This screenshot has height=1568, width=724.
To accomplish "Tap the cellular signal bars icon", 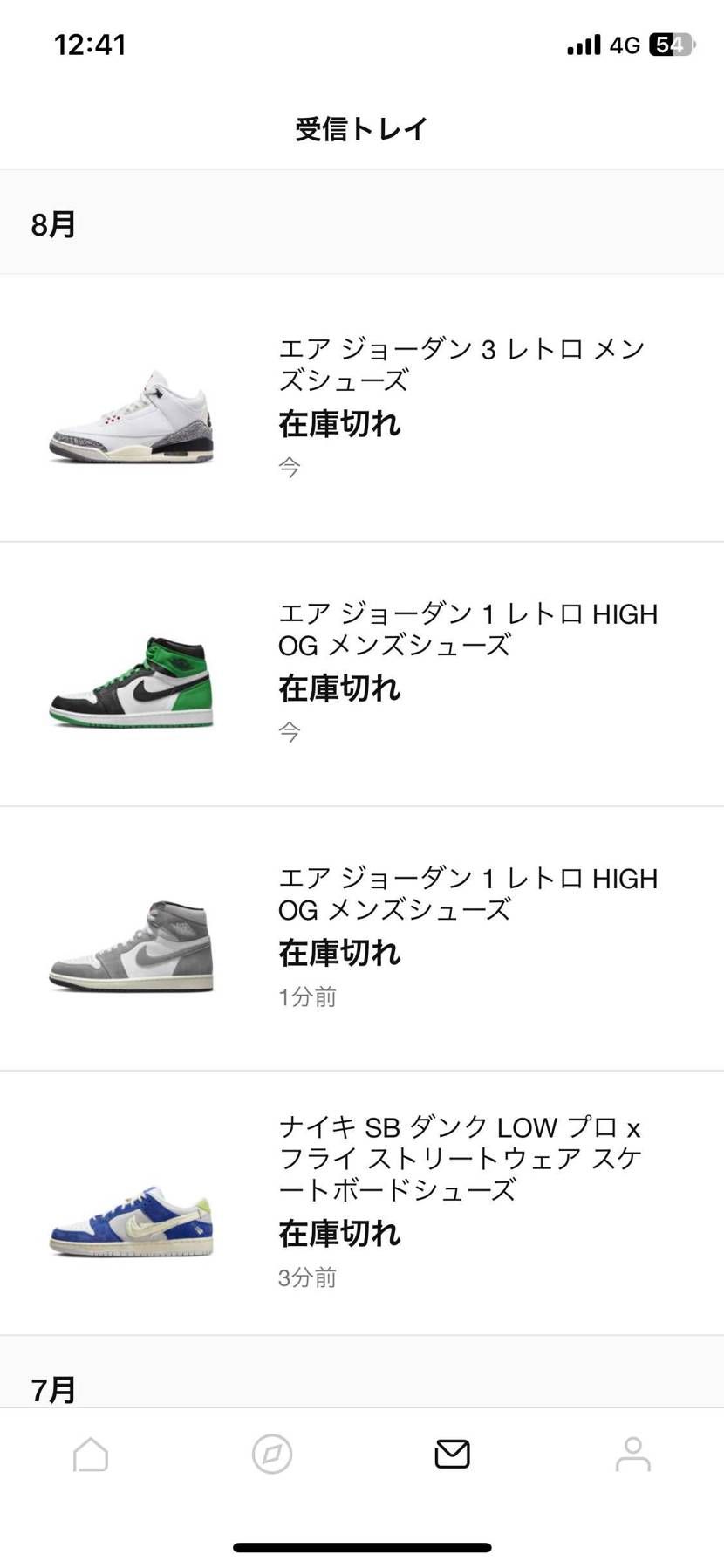I will point(581,44).
